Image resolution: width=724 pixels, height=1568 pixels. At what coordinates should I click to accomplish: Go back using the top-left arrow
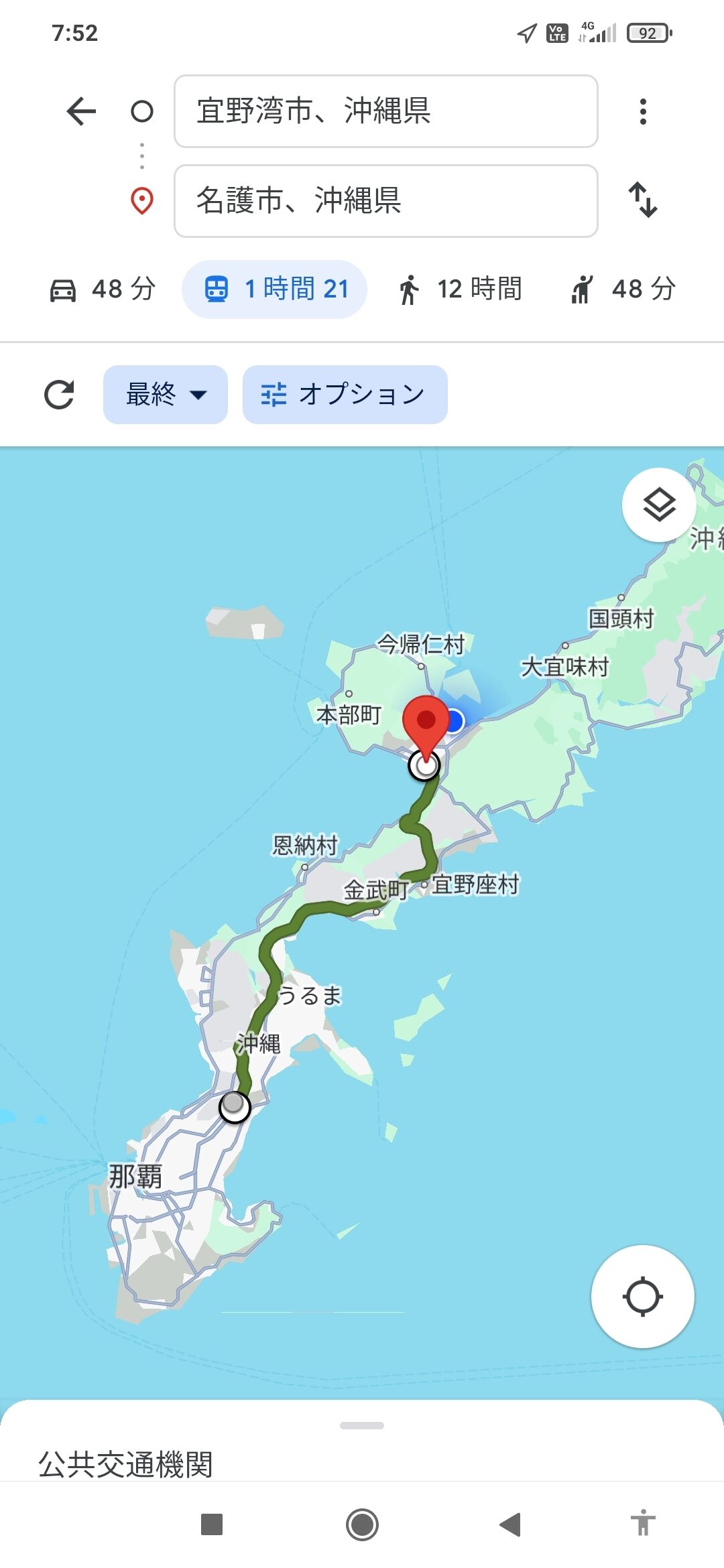[81, 111]
